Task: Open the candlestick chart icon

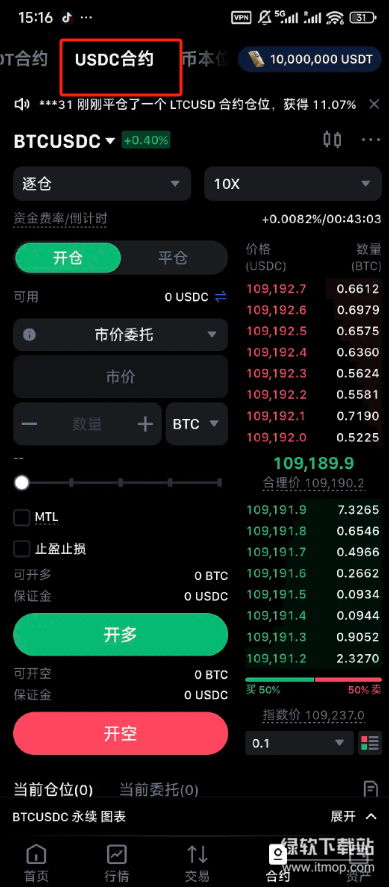Action: (x=332, y=140)
